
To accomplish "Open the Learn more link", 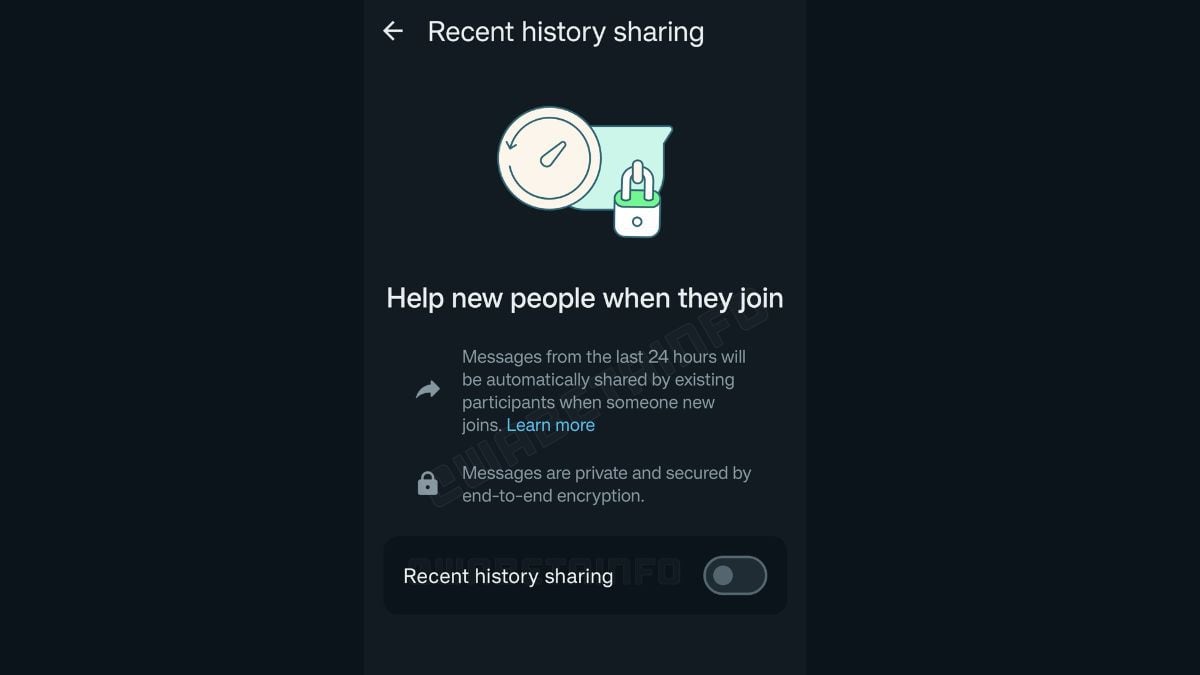I will 550,425.
